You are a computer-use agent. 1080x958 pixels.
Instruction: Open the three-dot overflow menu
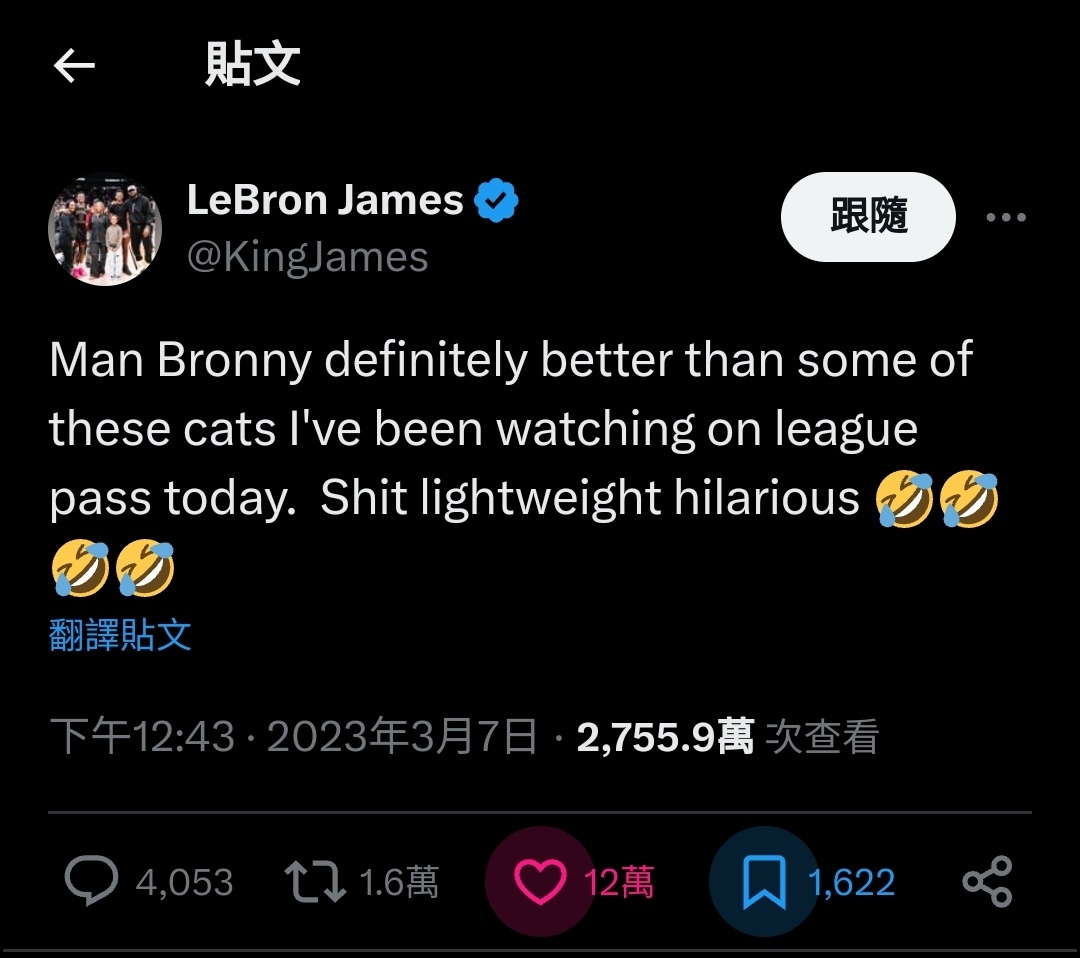(1005, 217)
